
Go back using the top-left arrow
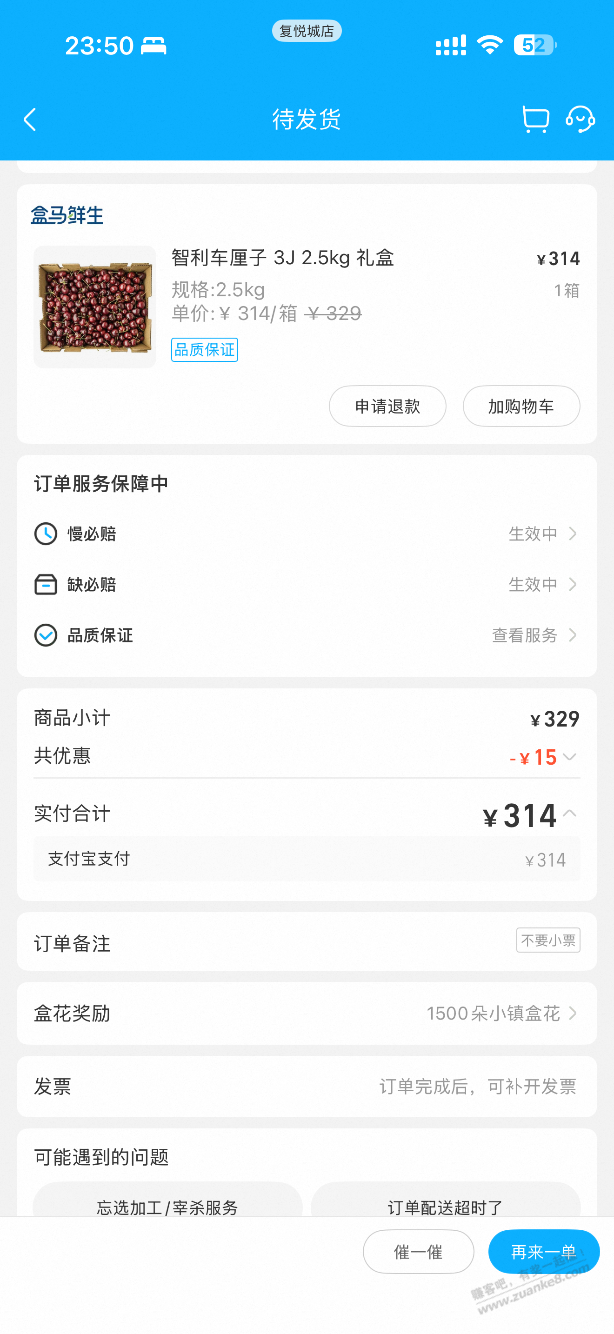pyautogui.click(x=30, y=120)
